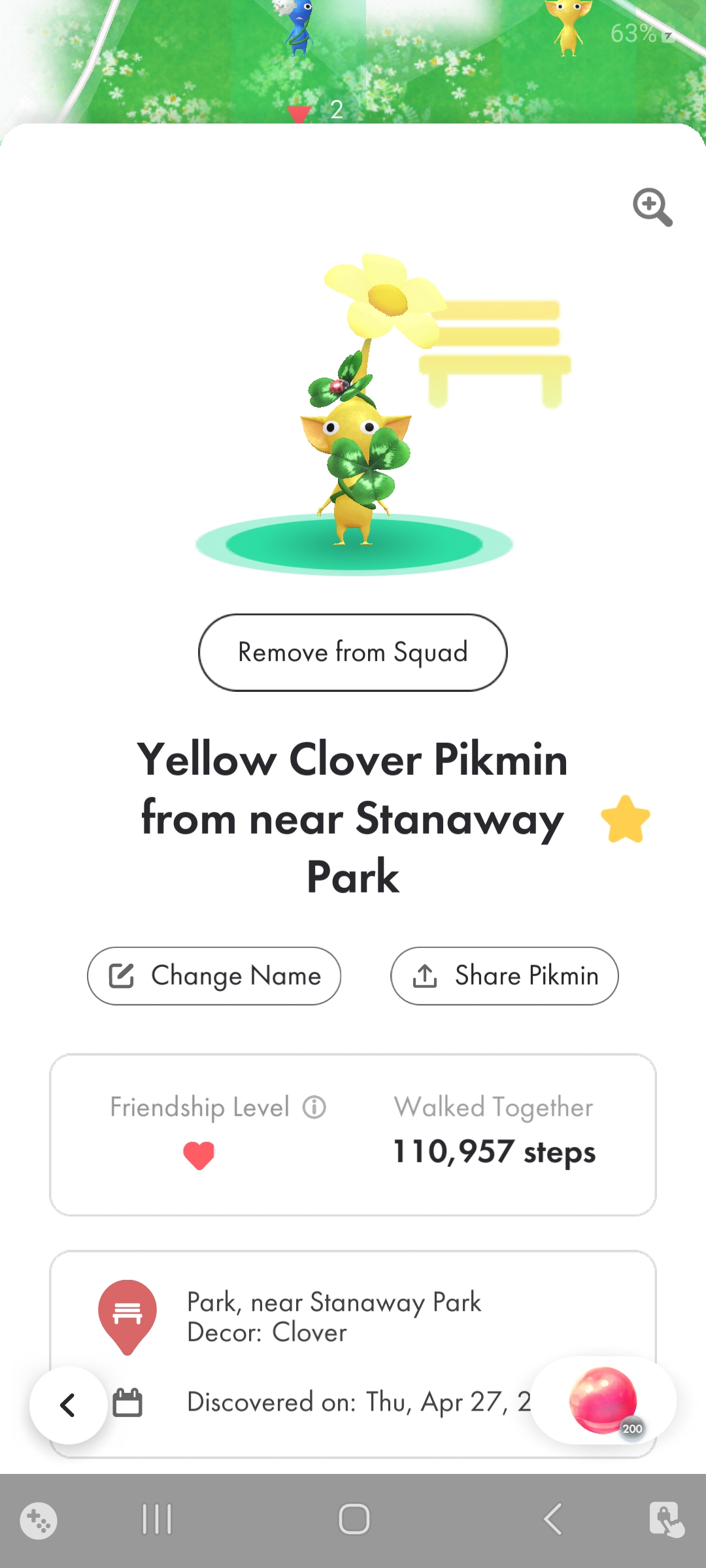Feed nectar using the pink nectar button
706x1568 pixels.
tap(603, 1400)
